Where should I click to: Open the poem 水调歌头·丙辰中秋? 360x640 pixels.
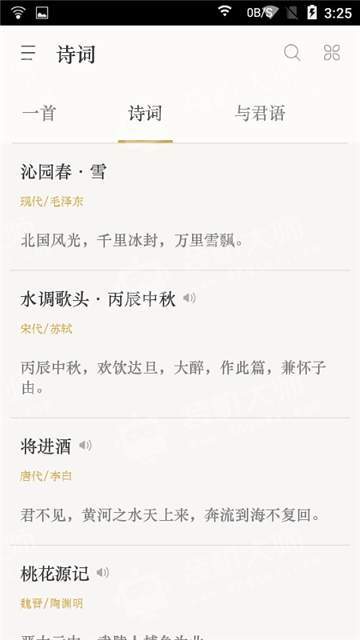[180, 344]
